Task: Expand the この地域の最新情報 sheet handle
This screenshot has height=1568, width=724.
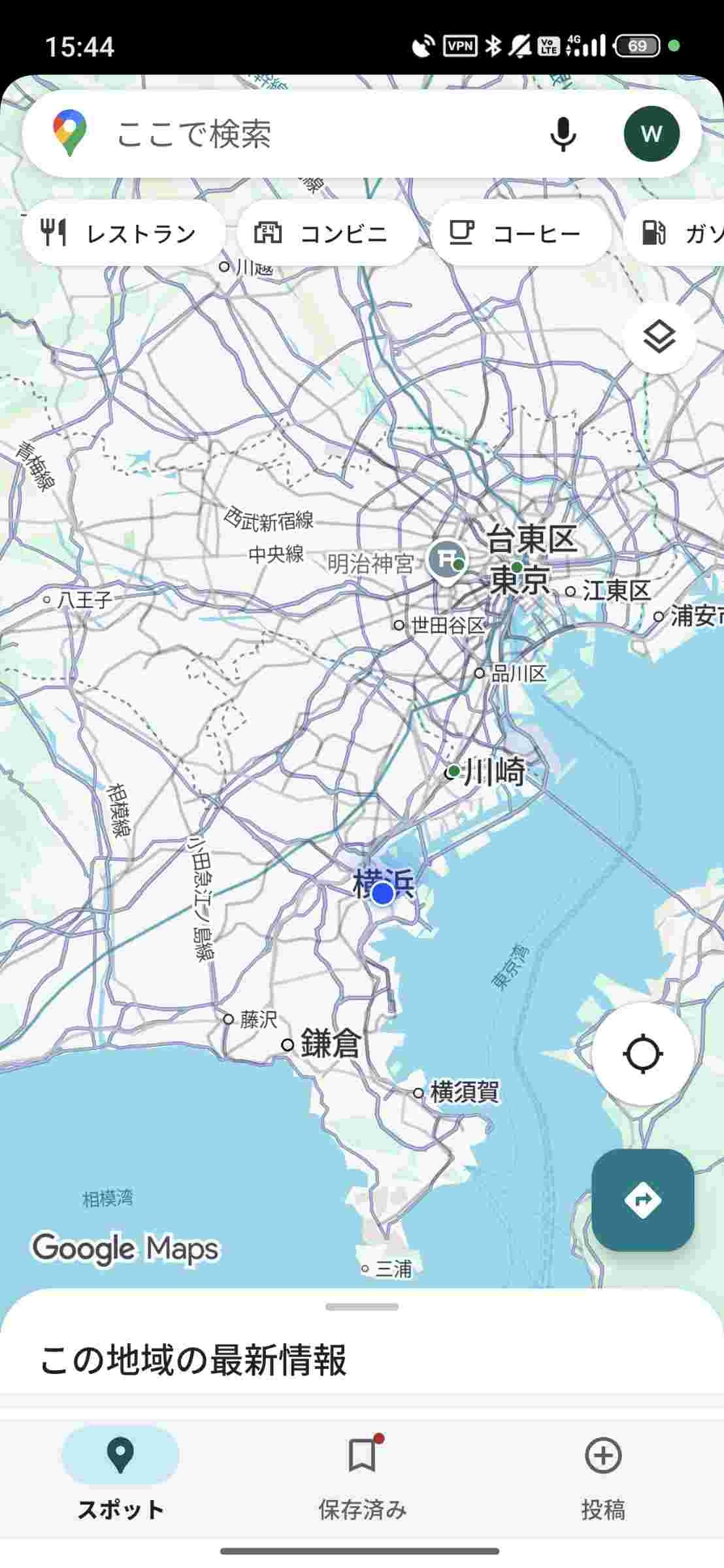Action: [x=362, y=1307]
